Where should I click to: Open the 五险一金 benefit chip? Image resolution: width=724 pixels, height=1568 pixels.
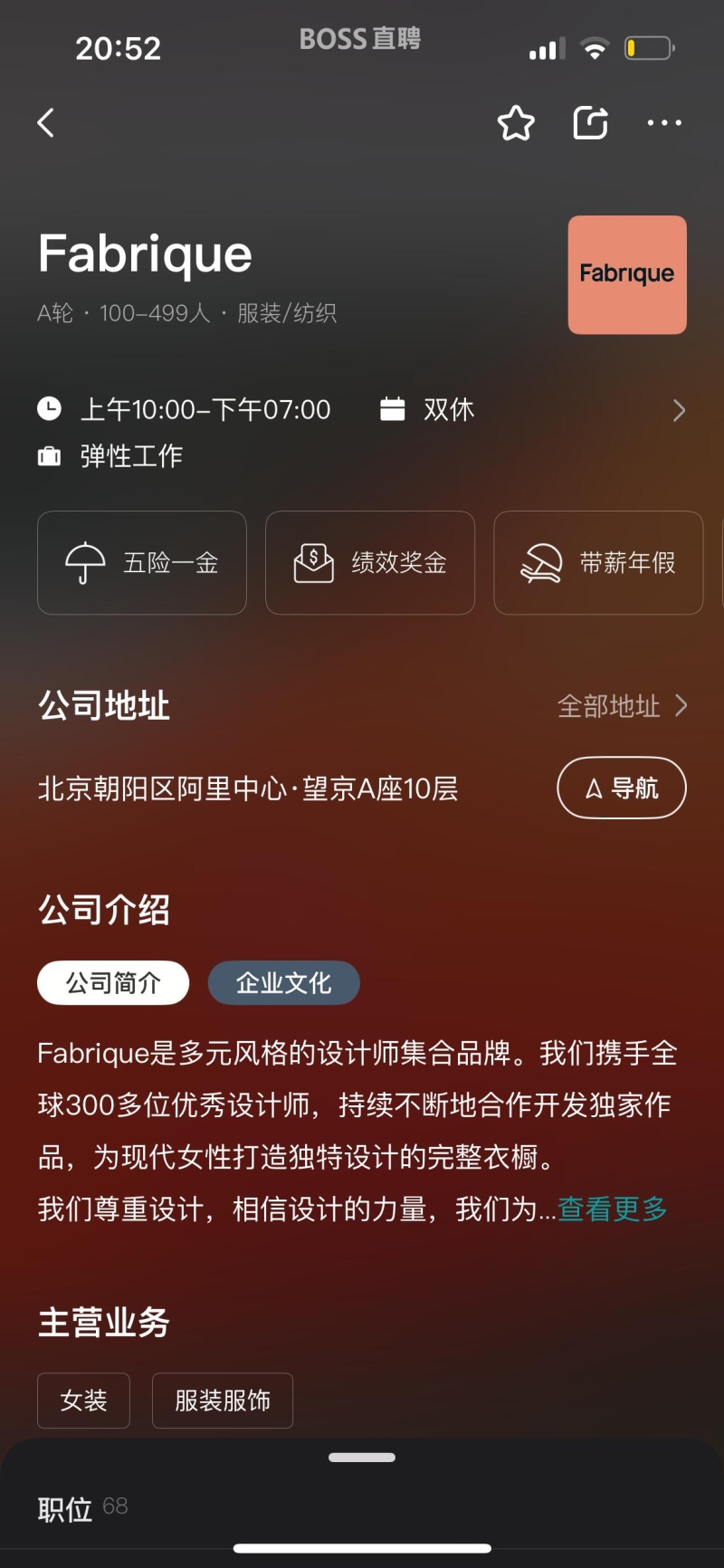coord(142,563)
